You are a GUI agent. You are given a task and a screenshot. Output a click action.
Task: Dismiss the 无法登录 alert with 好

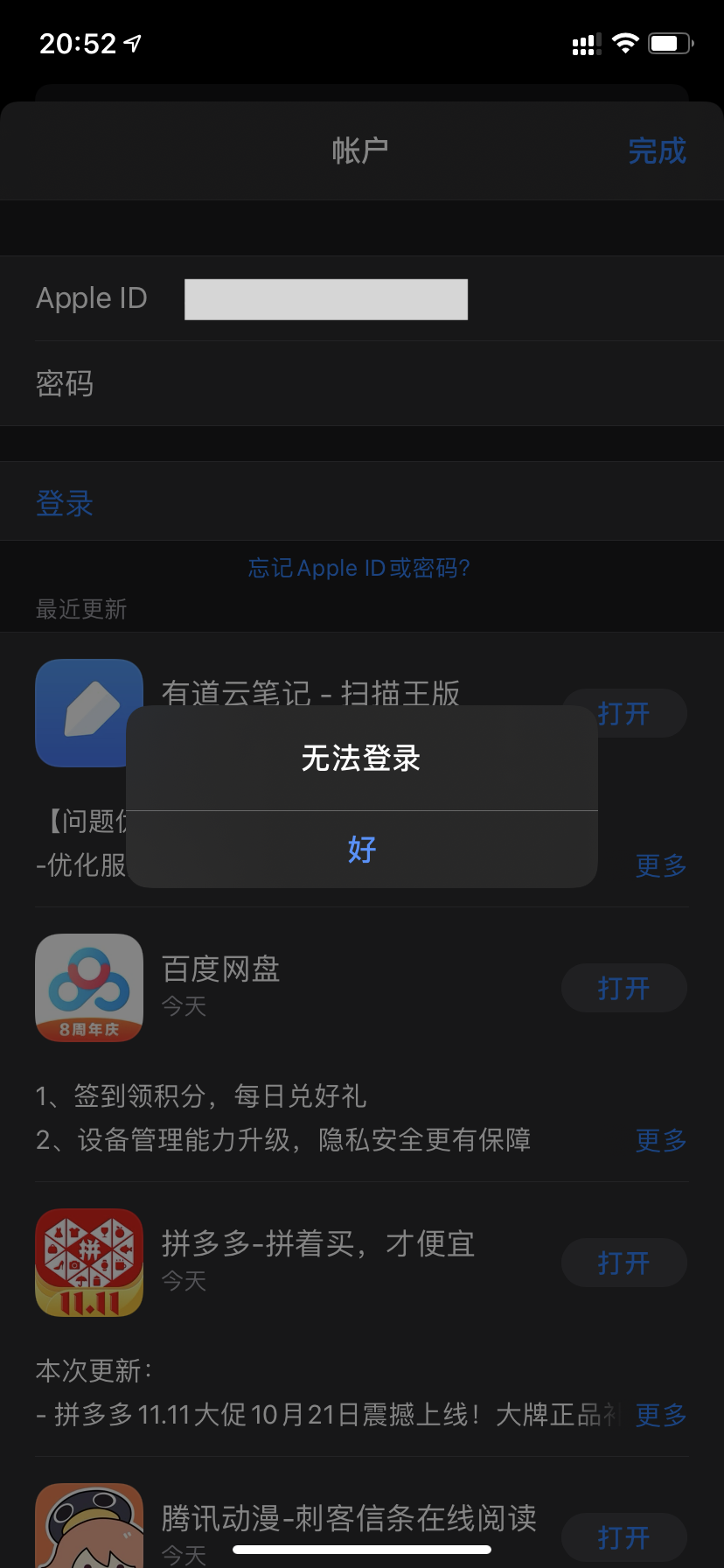361,849
